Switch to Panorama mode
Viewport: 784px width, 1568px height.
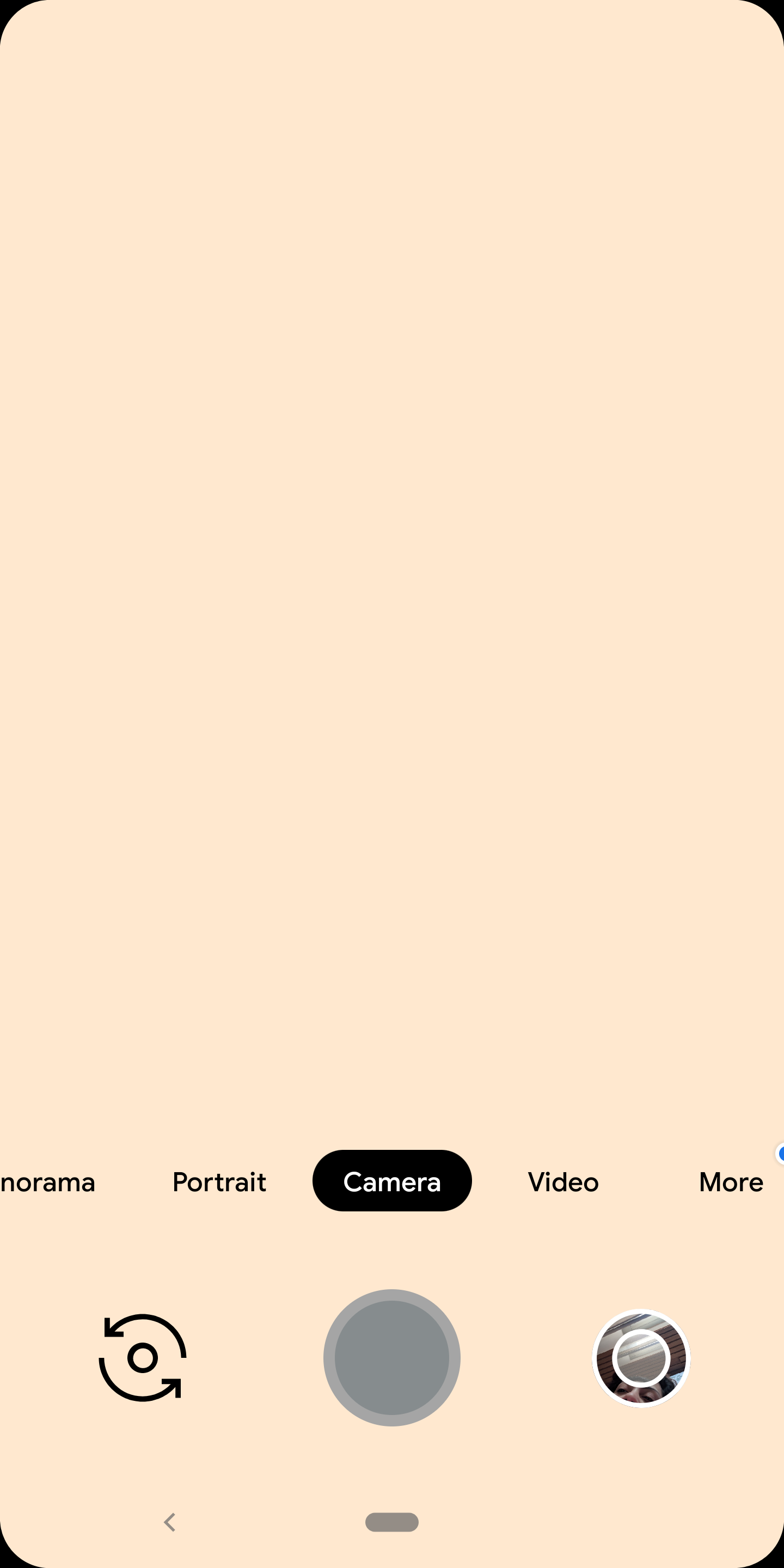[47, 1182]
